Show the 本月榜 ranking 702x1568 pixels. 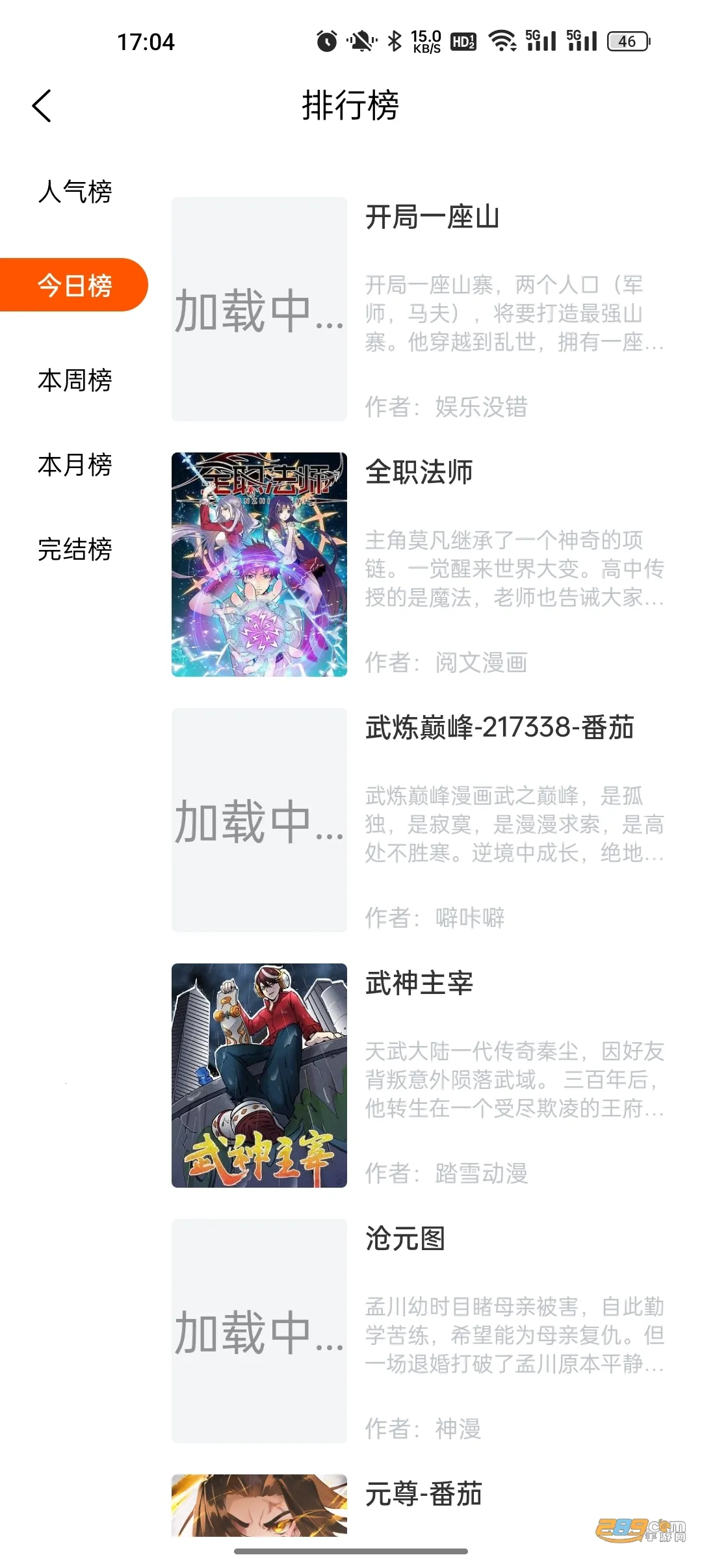click(75, 465)
